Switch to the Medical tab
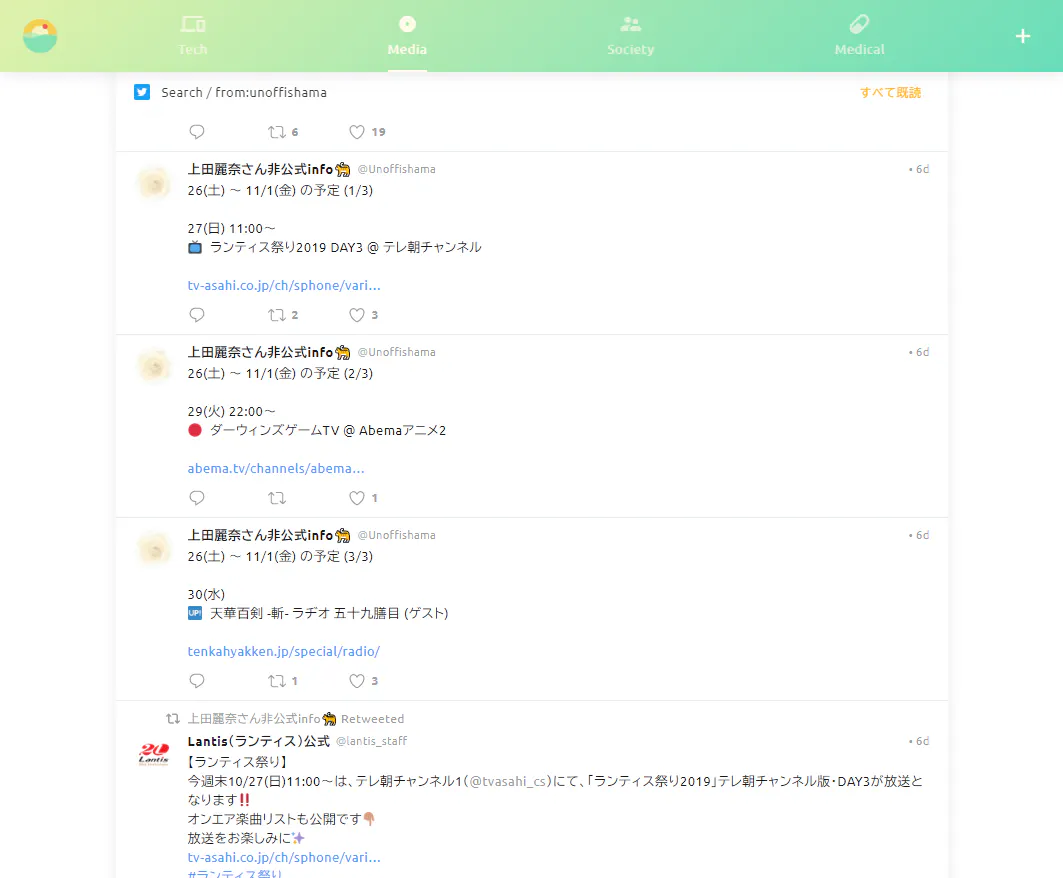Image resolution: width=1063 pixels, height=878 pixels. point(859,35)
